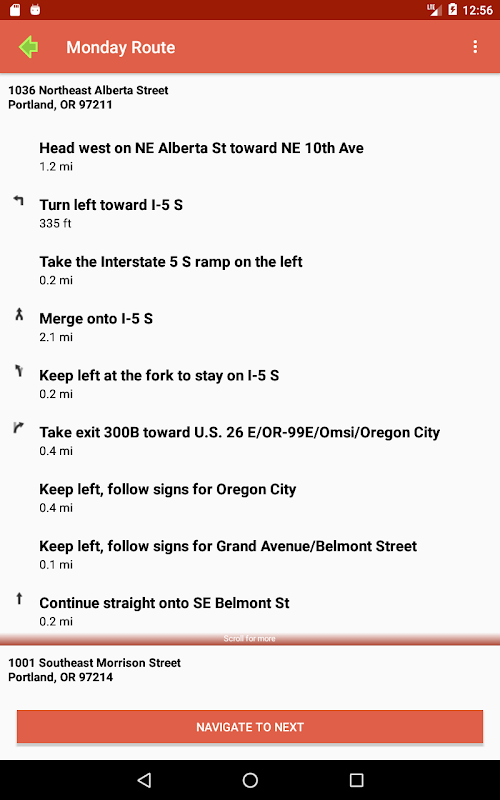Tap the green back arrow
Viewport: 500px width, 800px height.
29,47
